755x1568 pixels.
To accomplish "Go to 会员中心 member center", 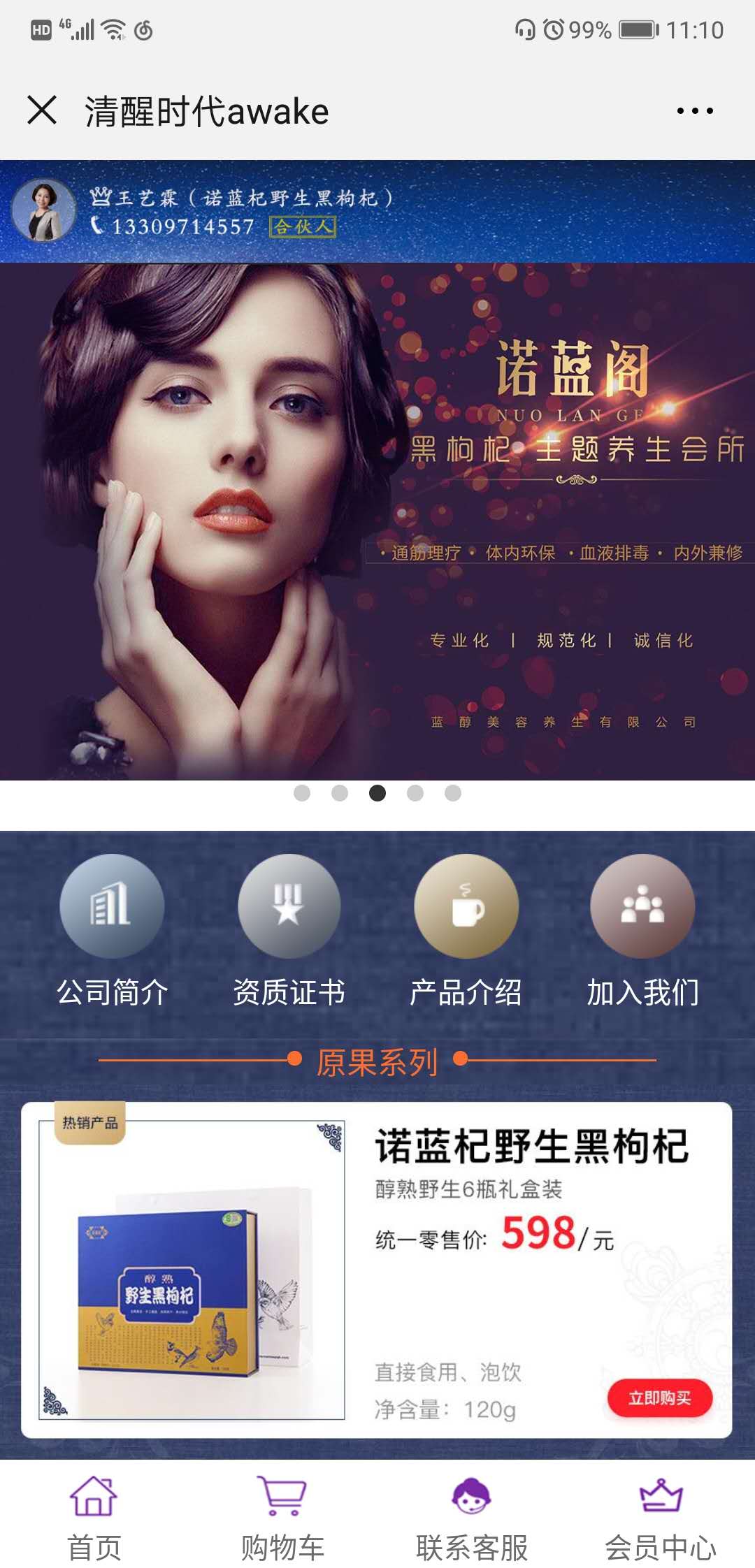I will click(661, 1516).
